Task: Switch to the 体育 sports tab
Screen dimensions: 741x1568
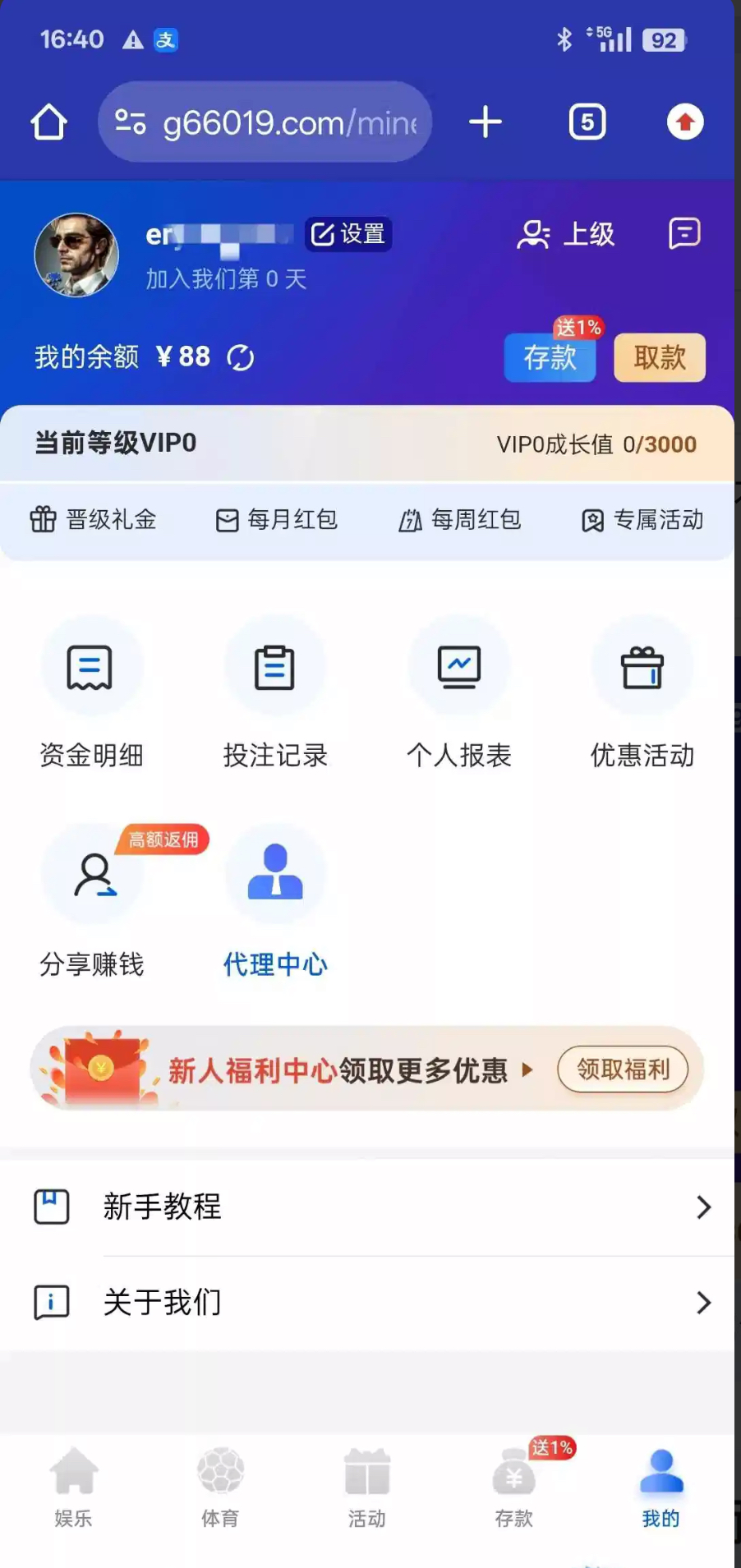Action: (x=220, y=1487)
